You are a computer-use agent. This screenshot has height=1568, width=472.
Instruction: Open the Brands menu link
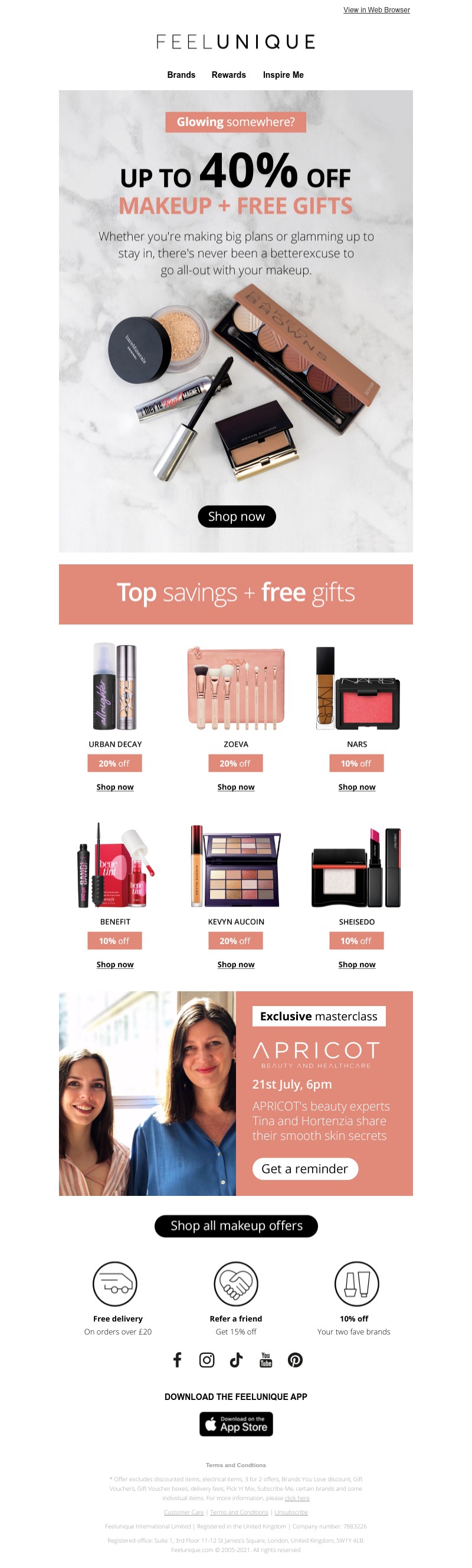click(181, 75)
